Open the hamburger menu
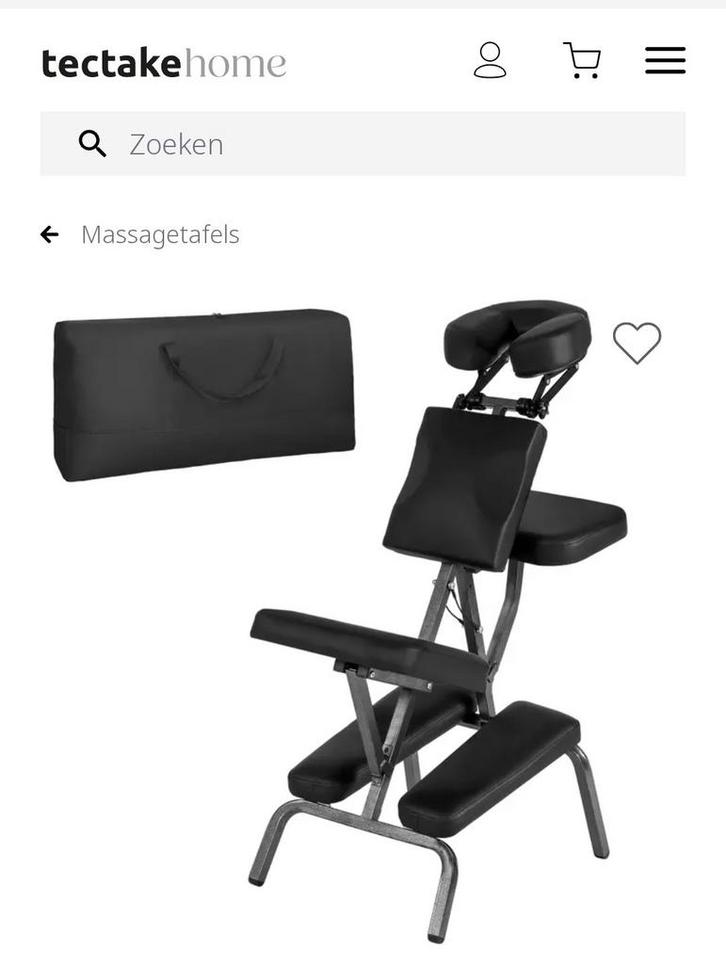 [x=665, y=60]
